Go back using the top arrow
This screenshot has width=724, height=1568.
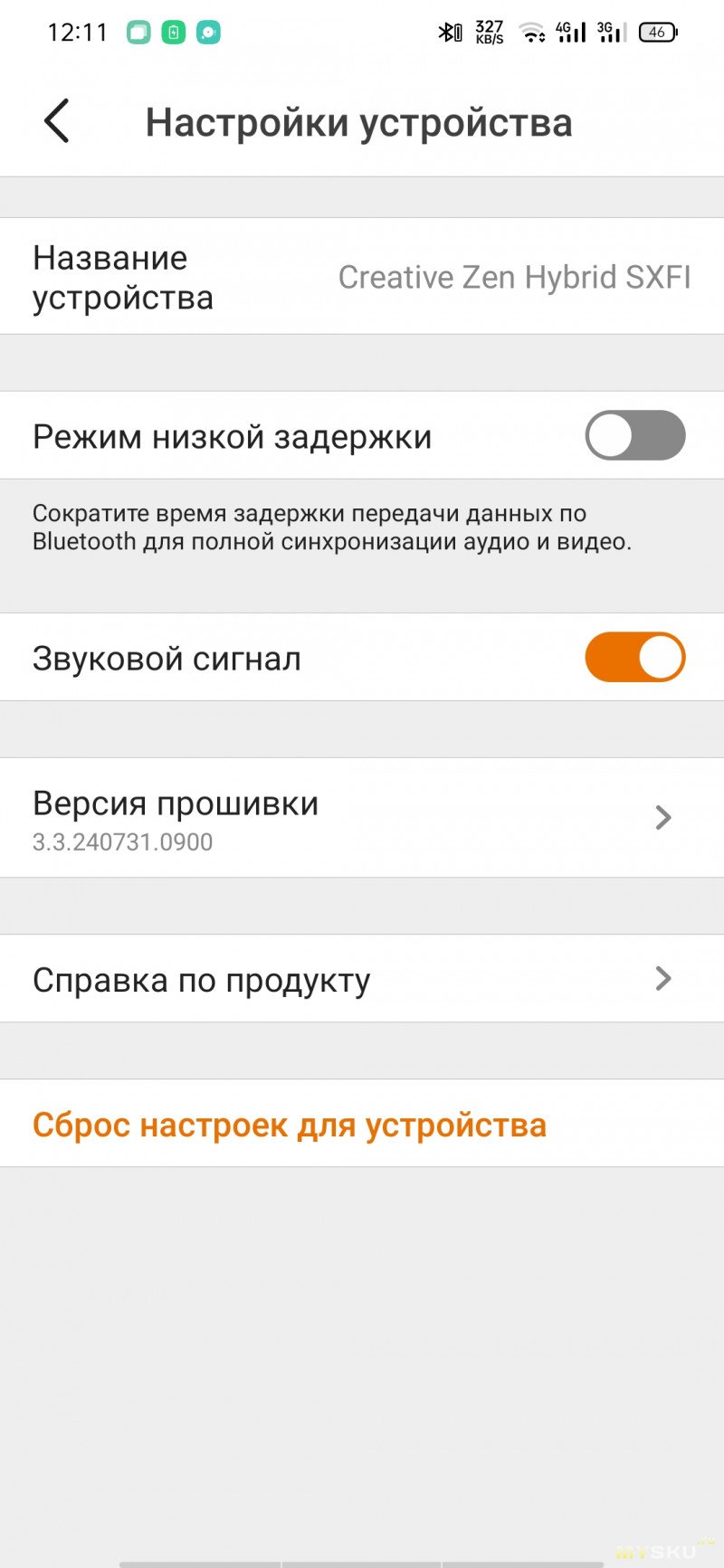click(56, 121)
